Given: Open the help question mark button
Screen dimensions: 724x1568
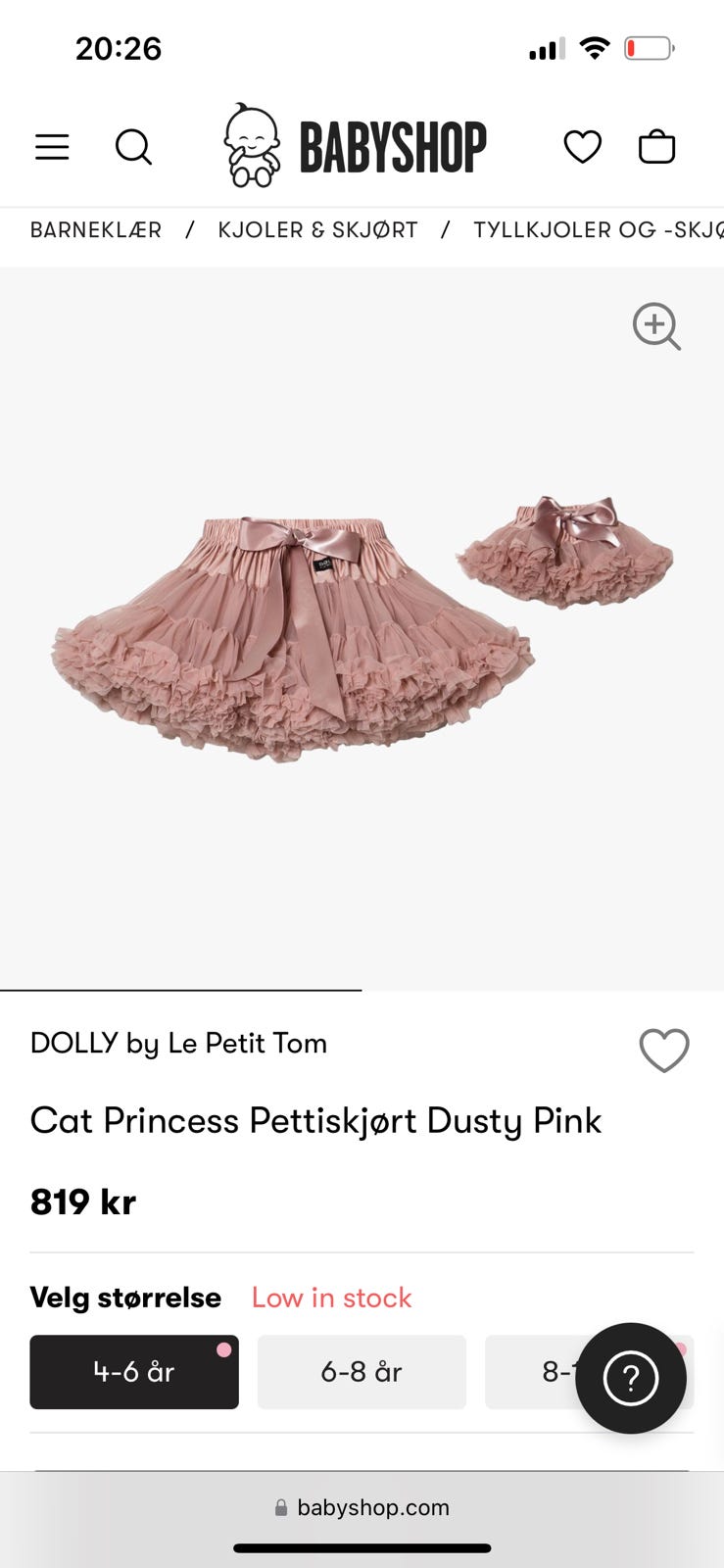Looking at the screenshot, I should [x=630, y=1378].
